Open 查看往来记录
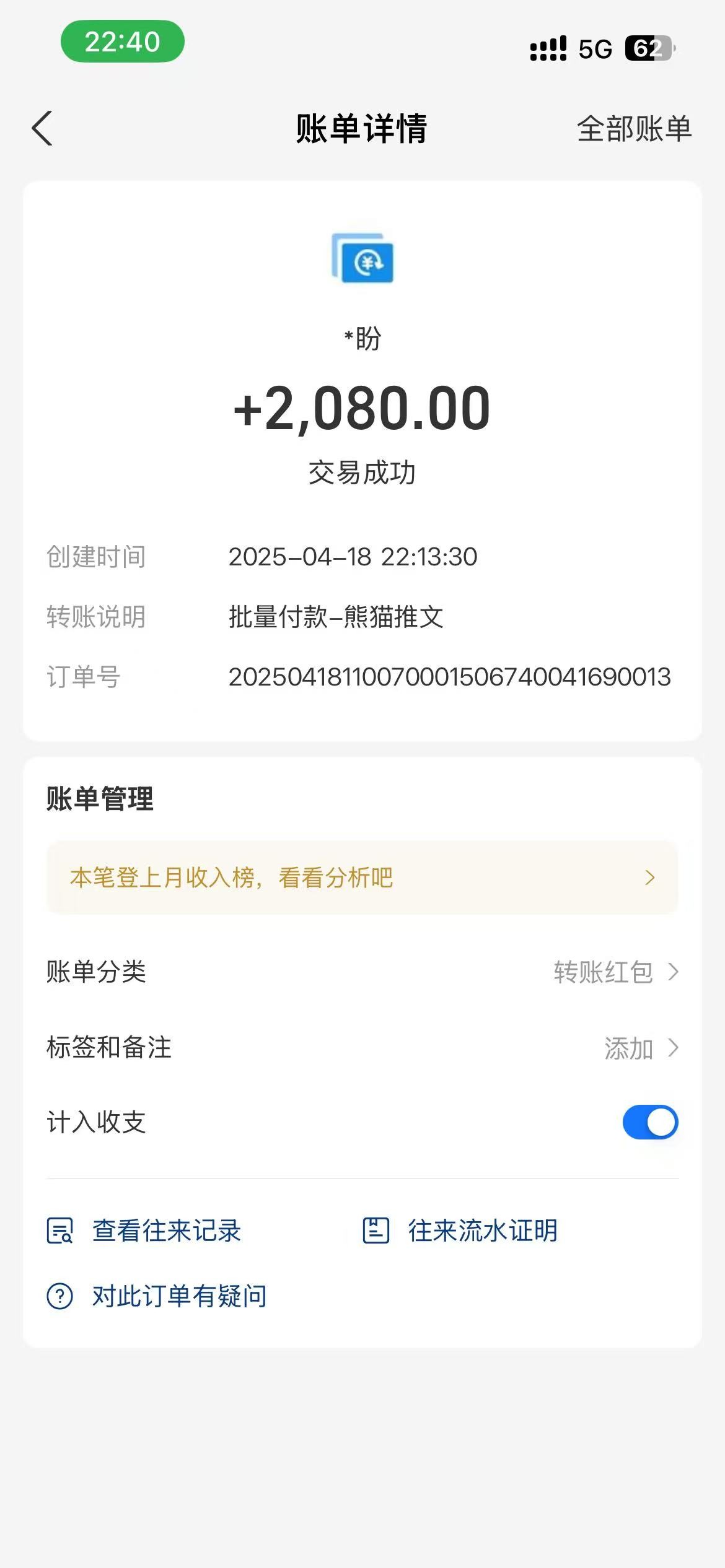The width and height of the screenshot is (725, 1568). (144, 1230)
